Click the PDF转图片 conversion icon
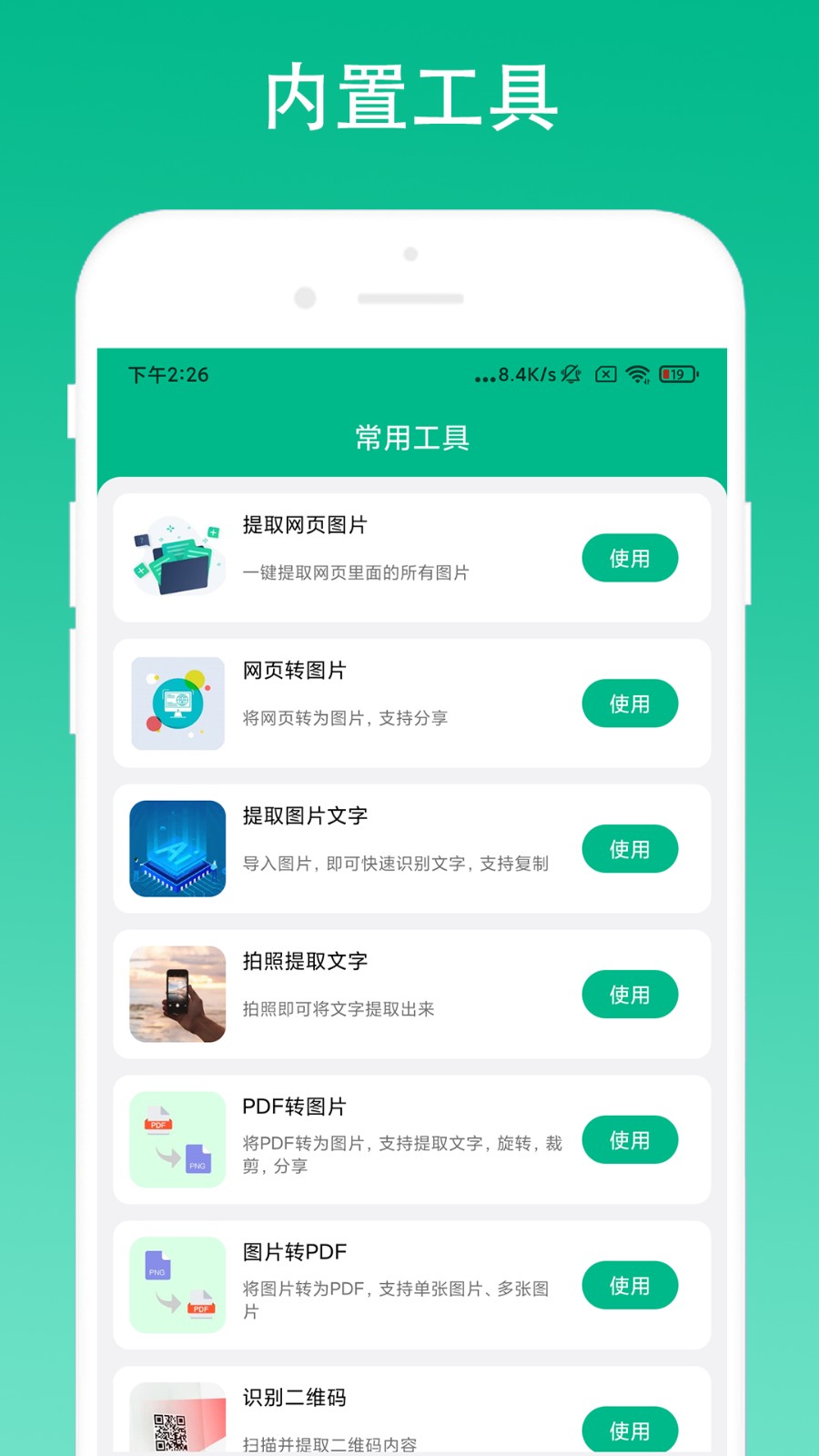Viewport: 819px width, 1456px height. 177,1139
